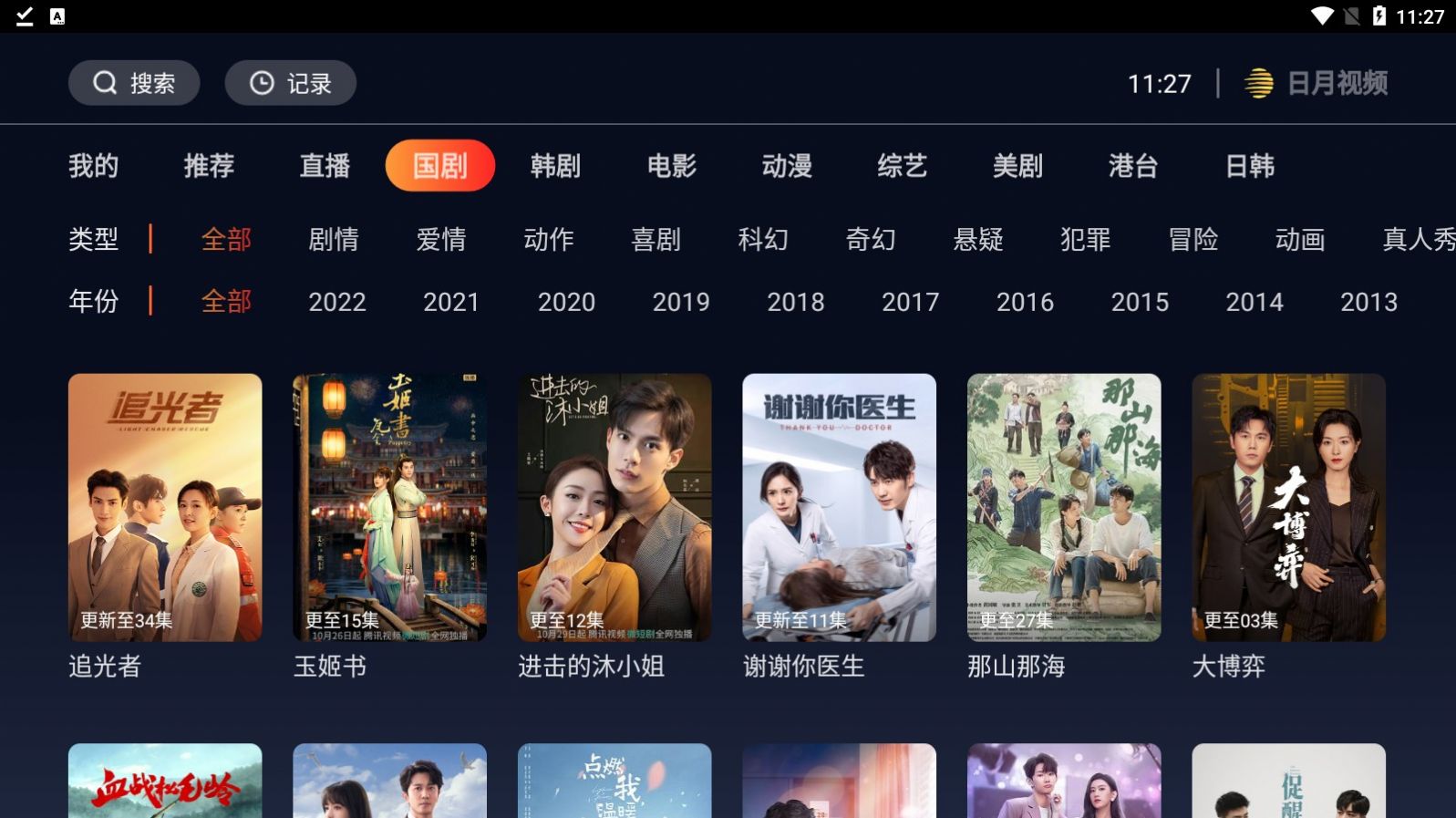The width and height of the screenshot is (1456, 818).
Task: Open the drama 进击的沐小姐
Action: (x=614, y=507)
